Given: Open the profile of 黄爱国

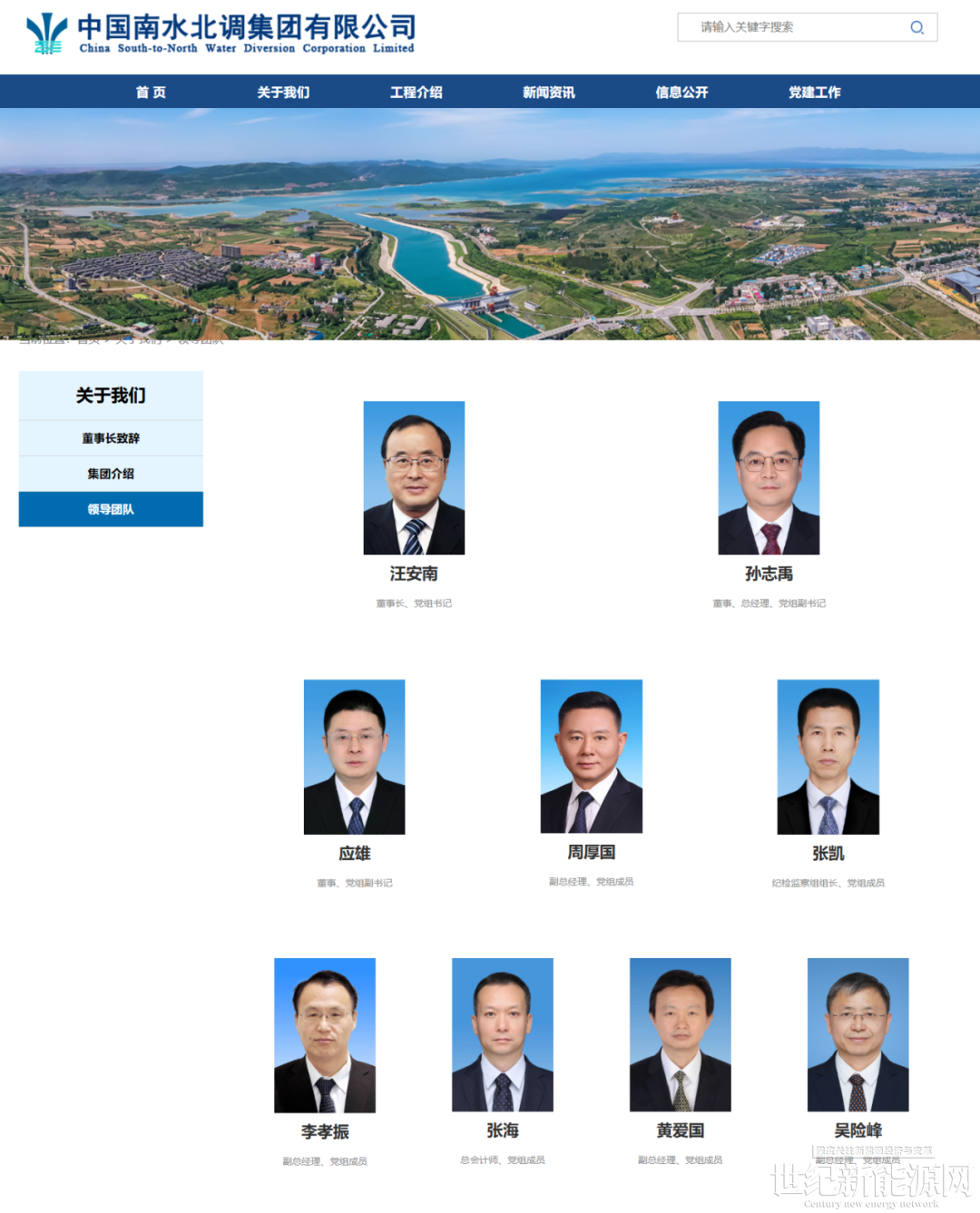Looking at the screenshot, I should click(680, 1035).
